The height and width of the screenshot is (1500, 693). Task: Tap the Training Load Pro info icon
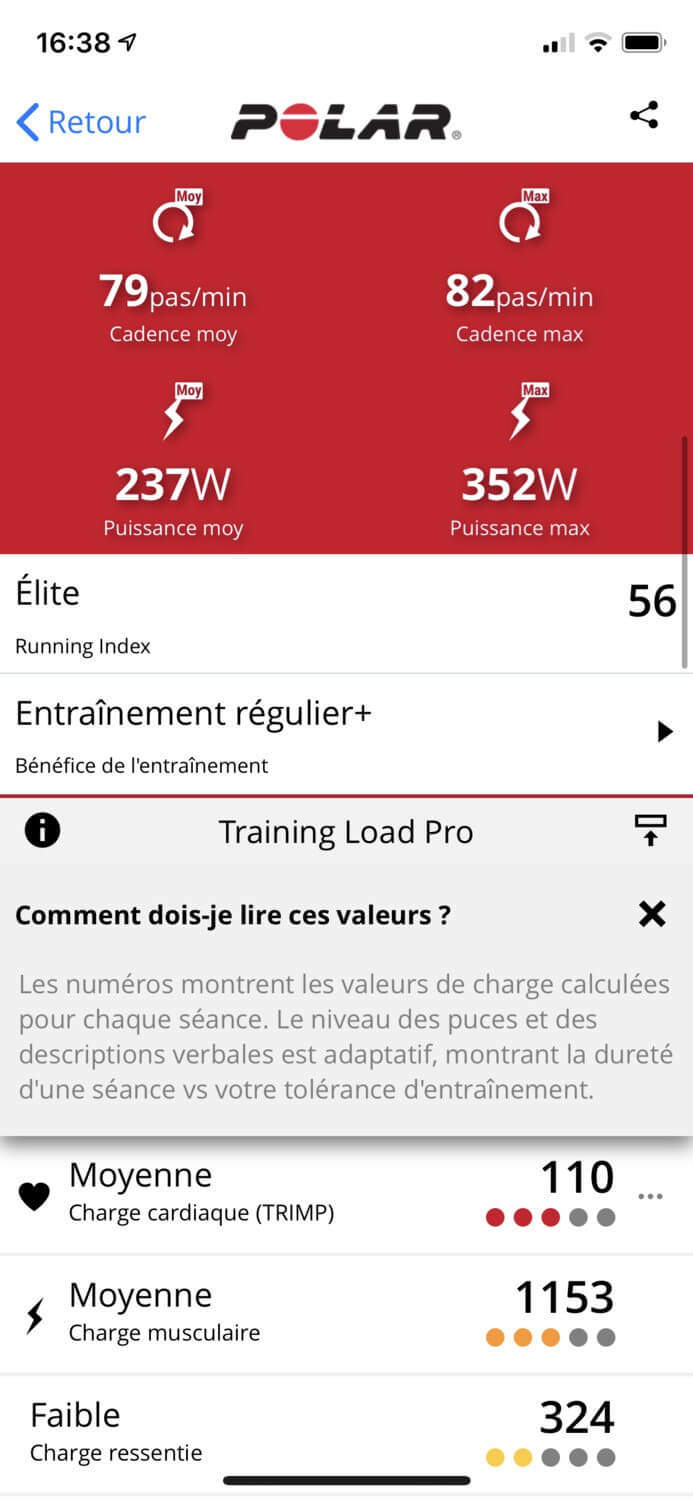point(42,831)
